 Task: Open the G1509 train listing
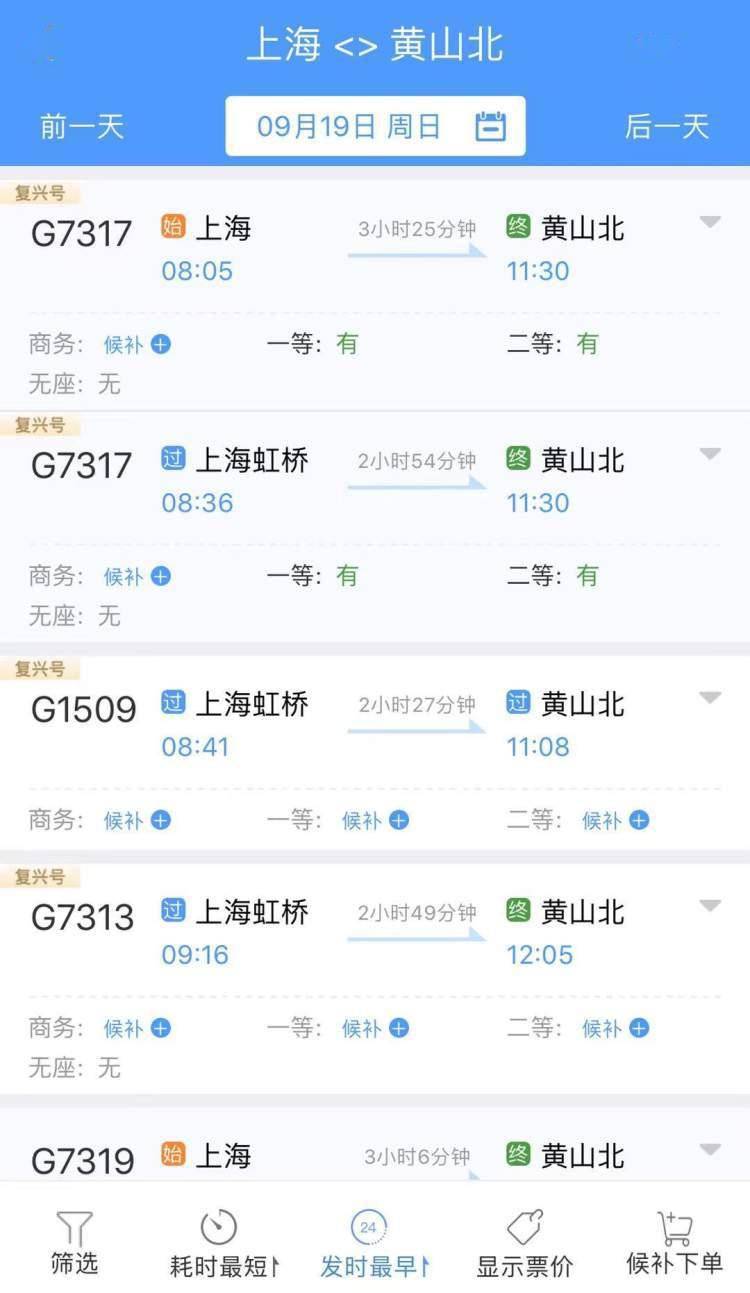click(375, 753)
